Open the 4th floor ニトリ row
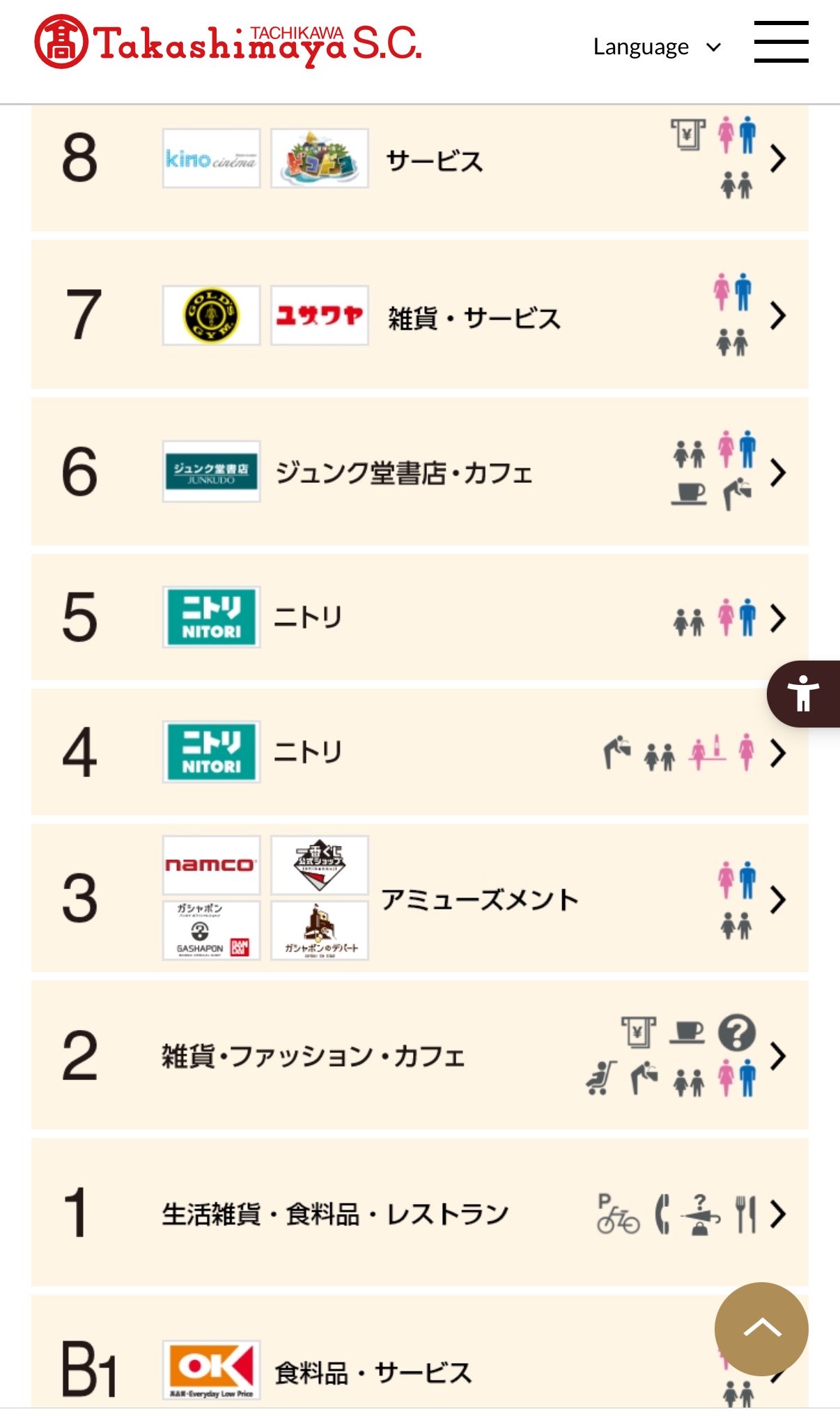 tap(420, 752)
